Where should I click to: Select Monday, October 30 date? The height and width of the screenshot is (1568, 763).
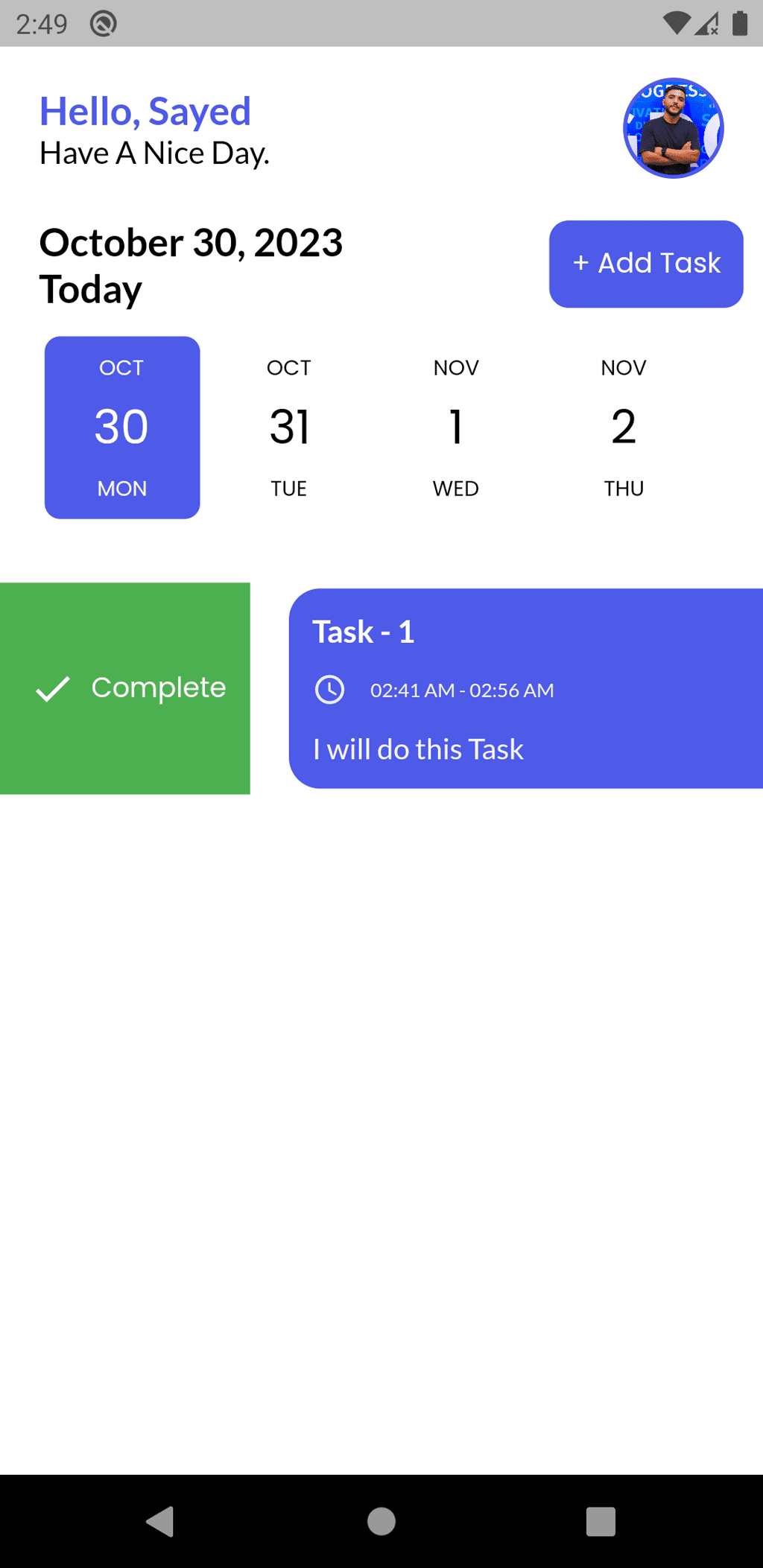(x=122, y=428)
